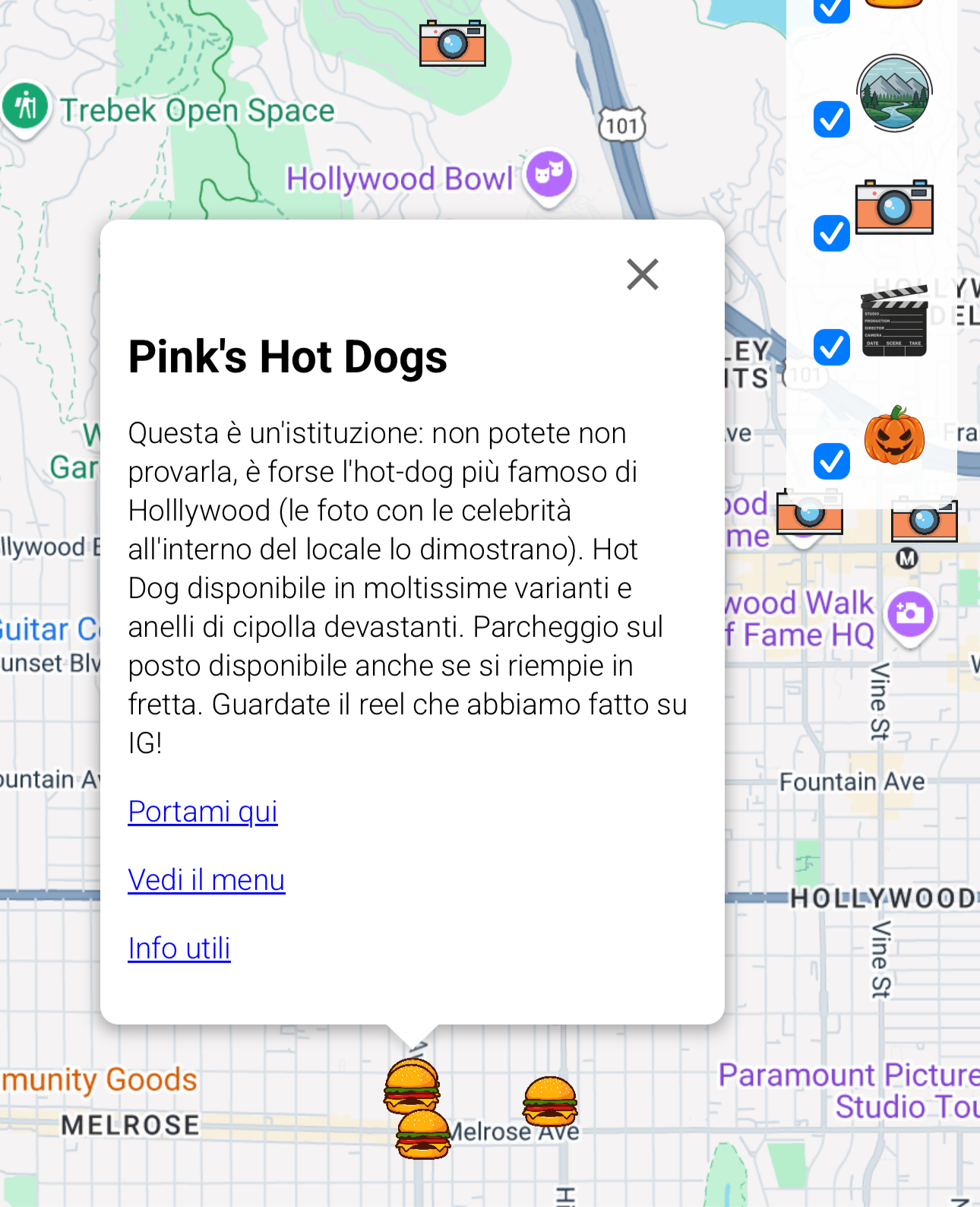Uncheck the clapperboard category checkbox
980x1207 pixels.
pyautogui.click(x=832, y=347)
